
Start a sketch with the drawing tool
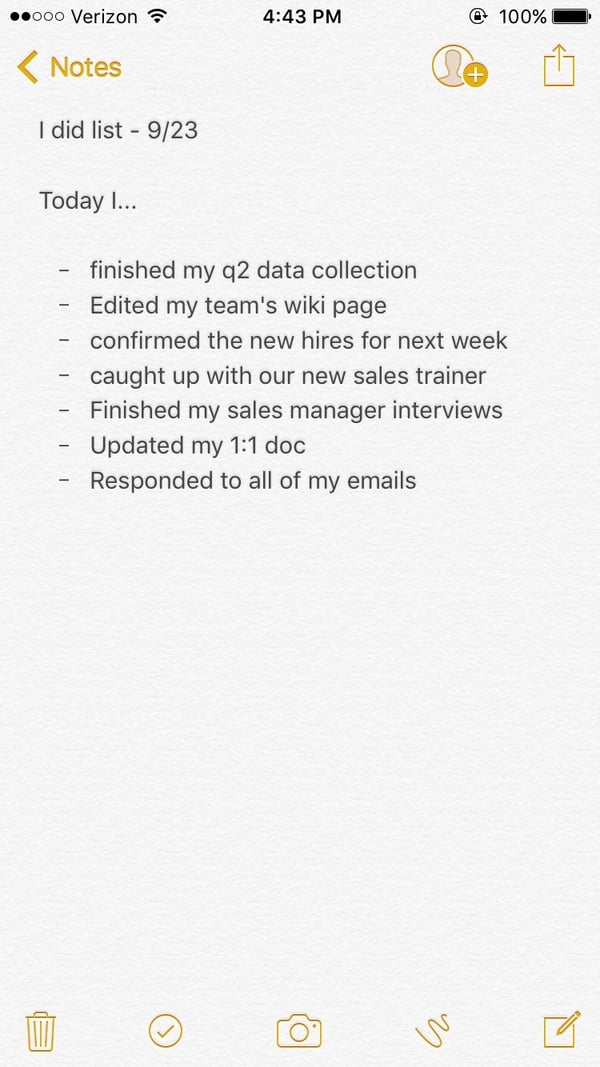[432, 1030]
